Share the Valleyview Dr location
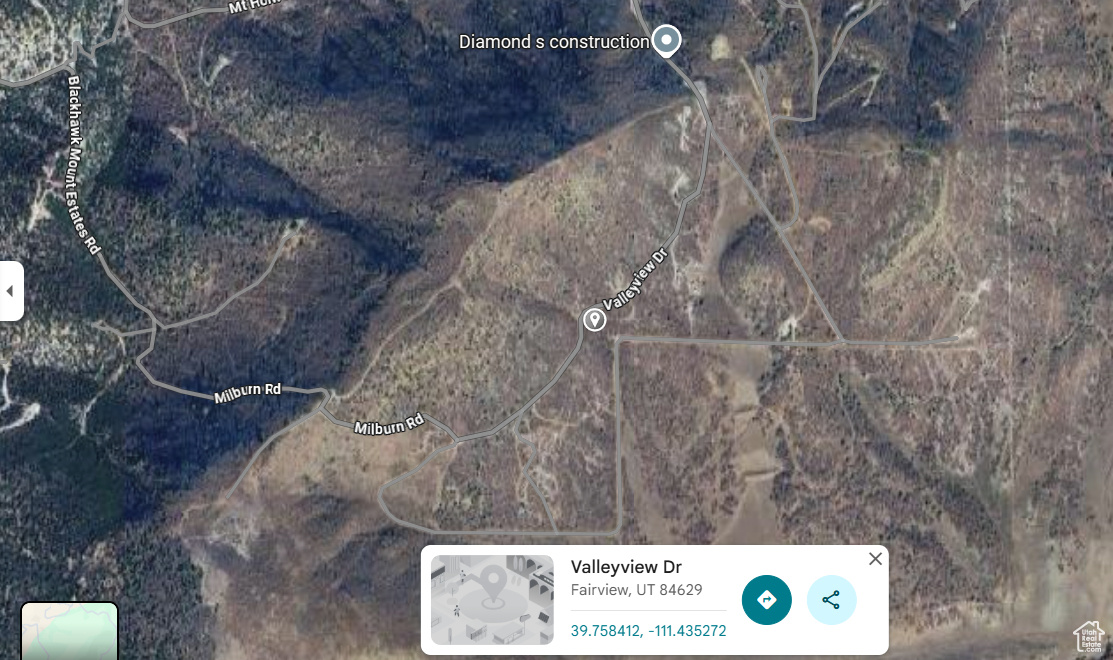The width and height of the screenshot is (1113, 660). pyautogui.click(x=831, y=600)
